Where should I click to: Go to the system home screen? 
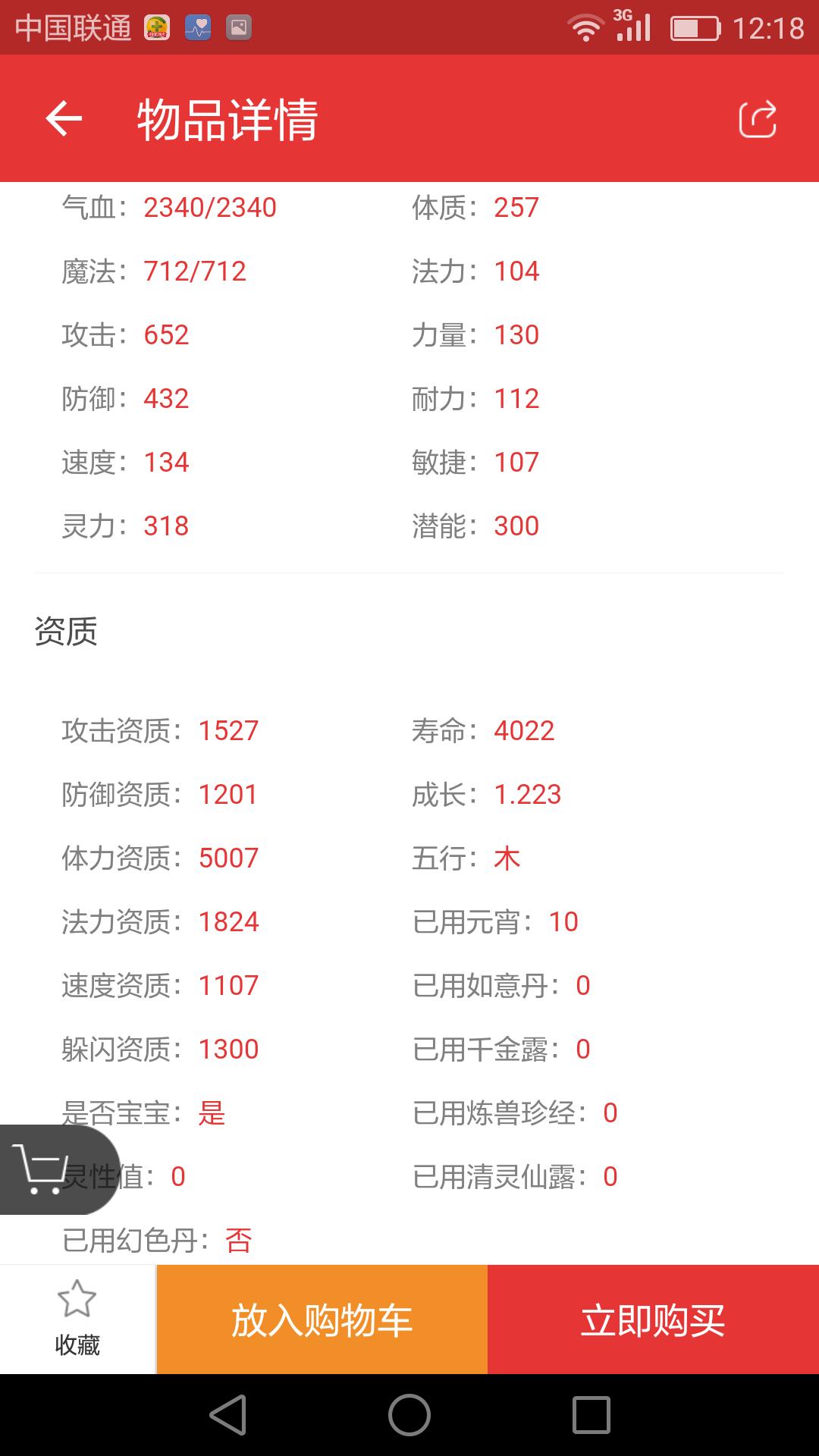pyautogui.click(x=409, y=1415)
